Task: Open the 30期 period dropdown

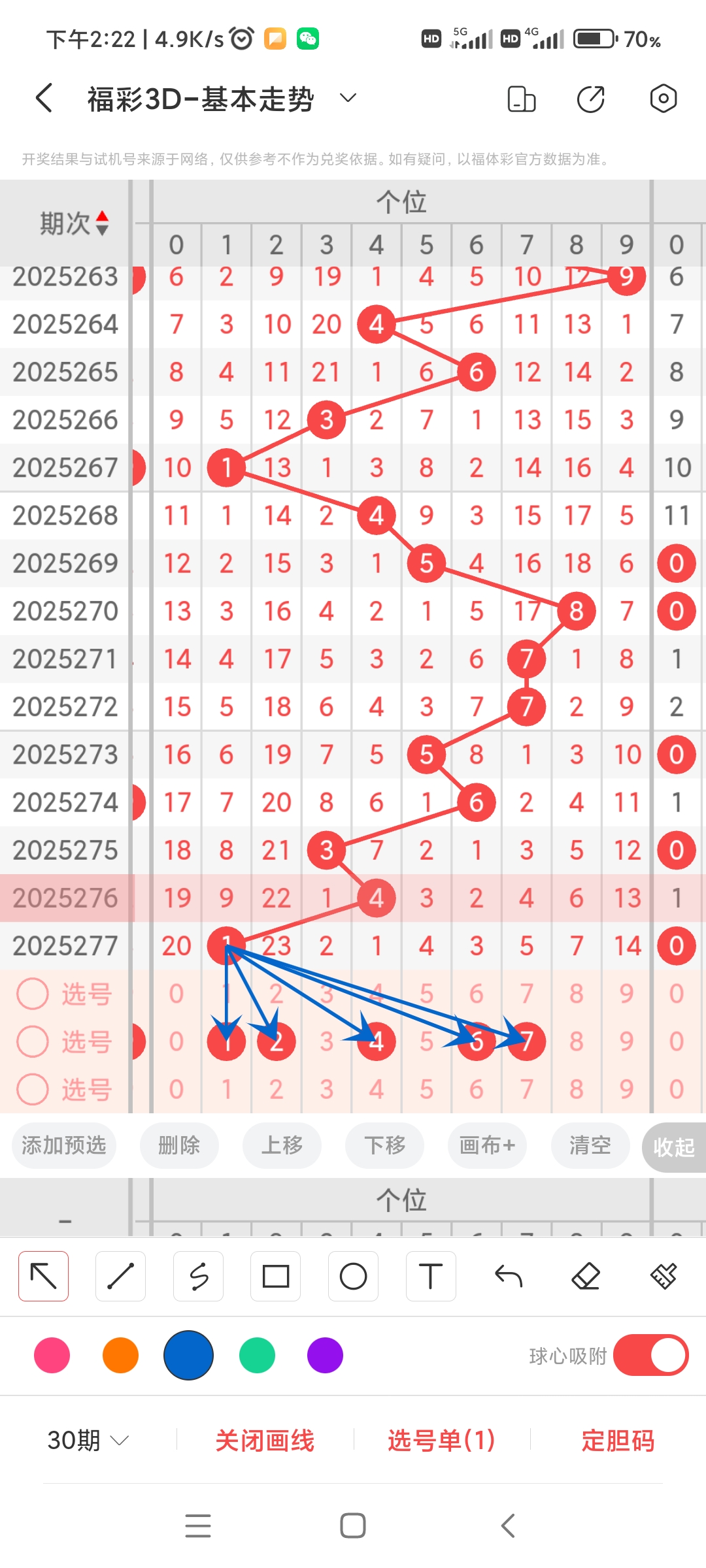Action: 88,1440
